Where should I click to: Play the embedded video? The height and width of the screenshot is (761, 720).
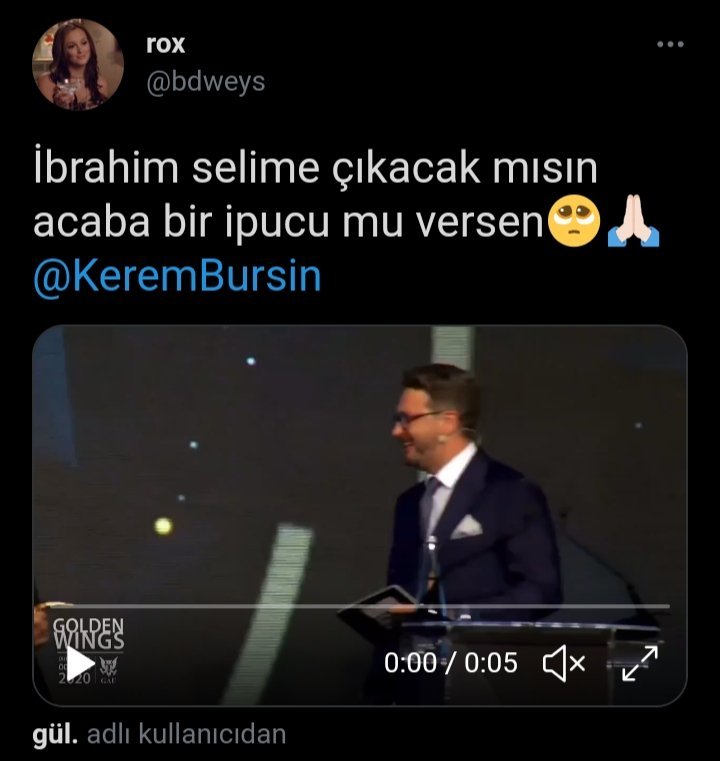tap(80, 663)
